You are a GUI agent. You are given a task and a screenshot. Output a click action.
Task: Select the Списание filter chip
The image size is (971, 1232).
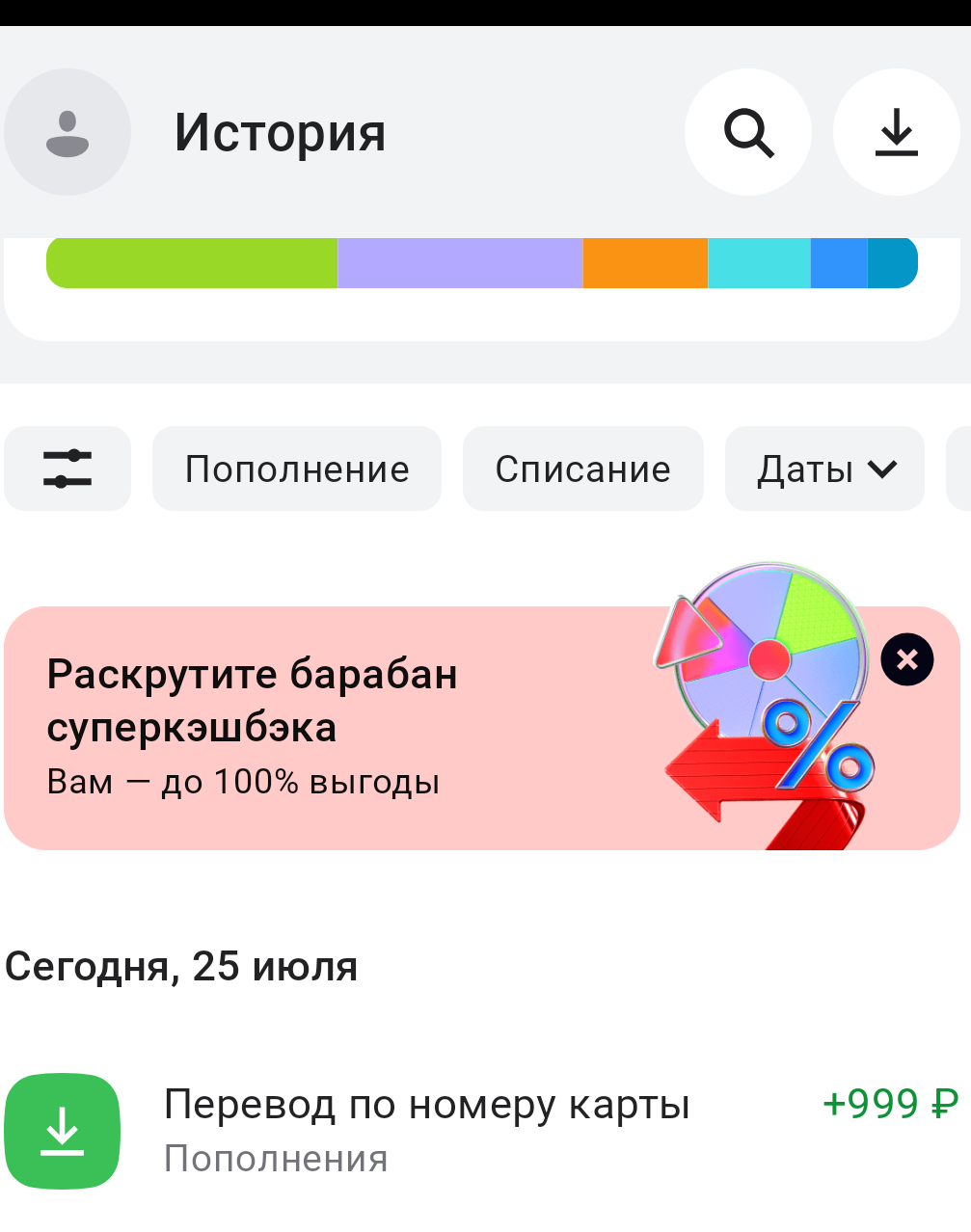[x=582, y=469]
